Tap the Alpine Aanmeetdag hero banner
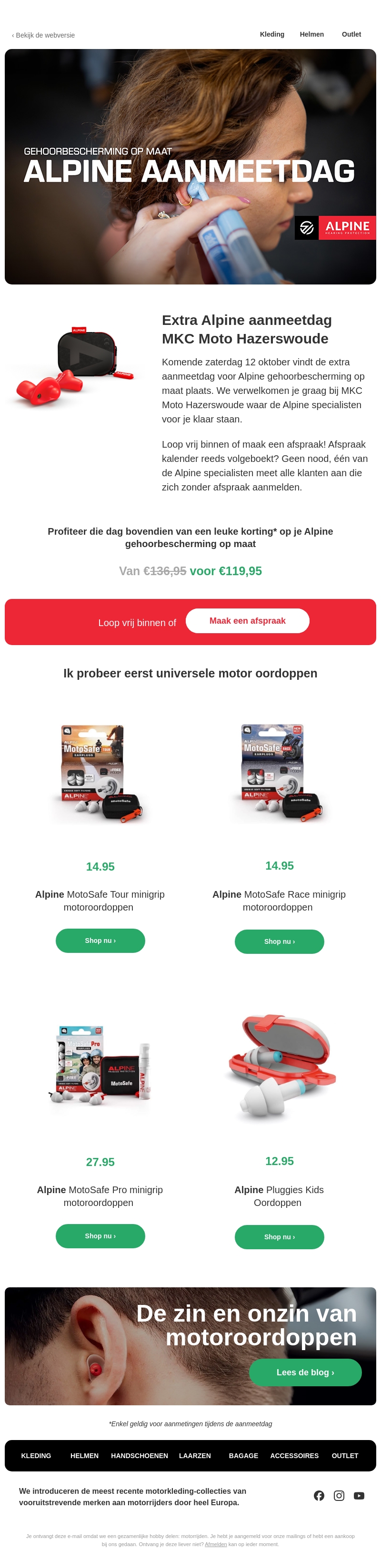 190,167
